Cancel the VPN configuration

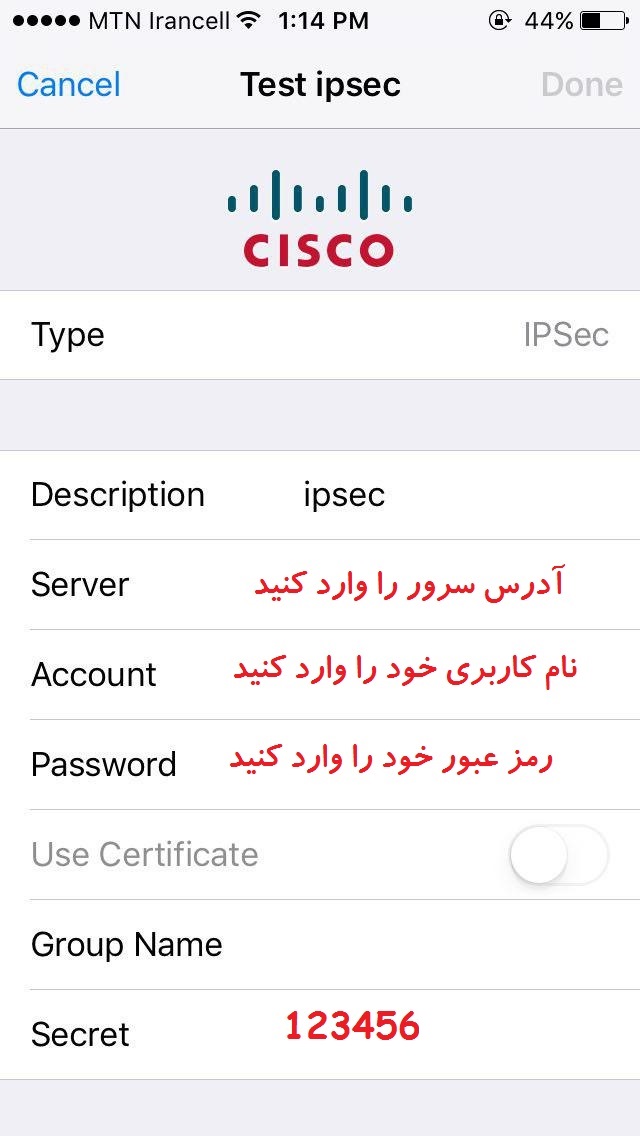(x=69, y=84)
